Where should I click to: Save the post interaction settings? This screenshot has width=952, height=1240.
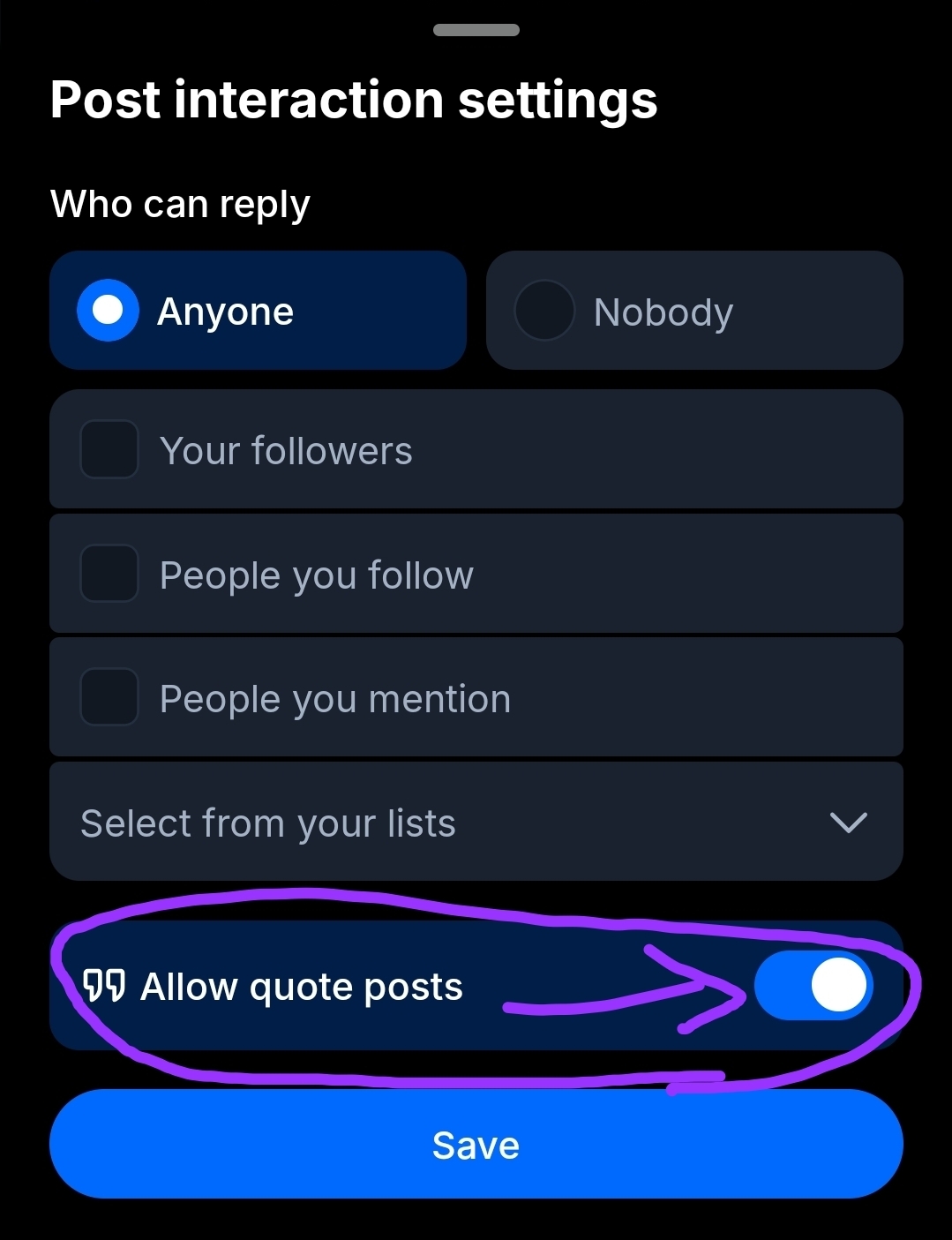(x=476, y=1145)
